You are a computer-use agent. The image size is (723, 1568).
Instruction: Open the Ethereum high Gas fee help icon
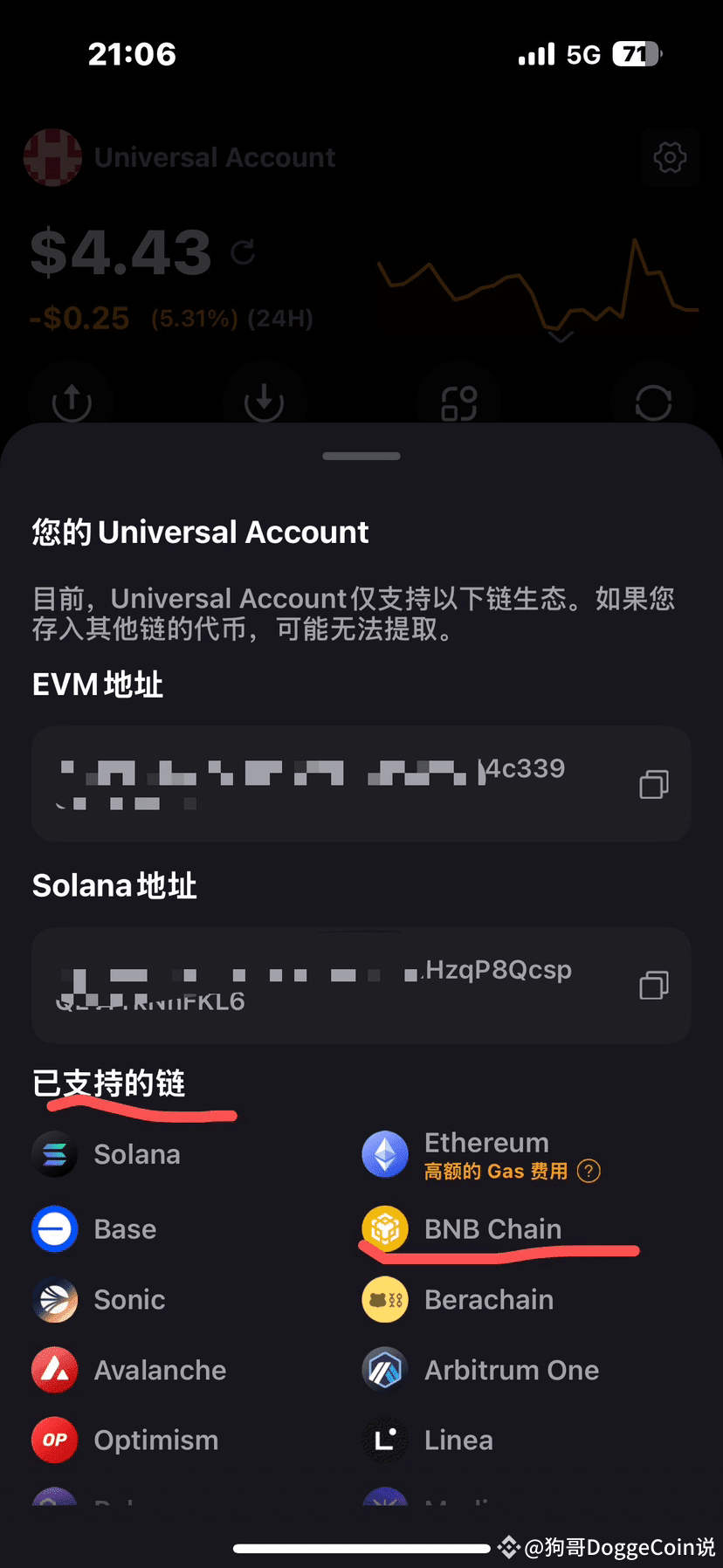pos(589,1171)
